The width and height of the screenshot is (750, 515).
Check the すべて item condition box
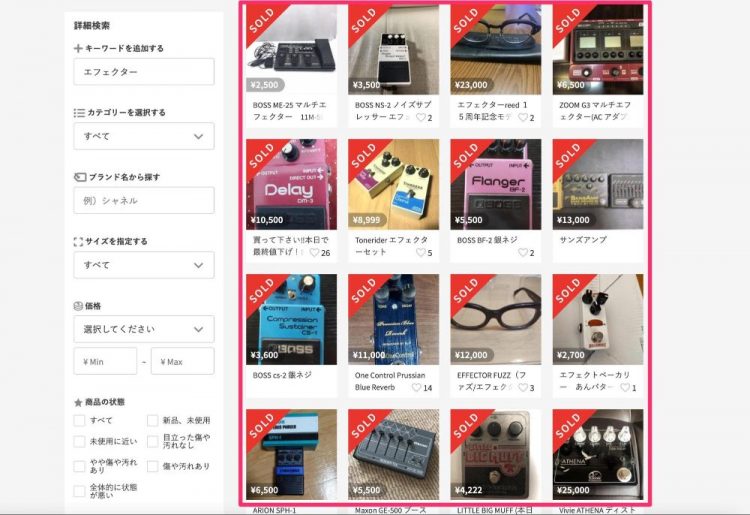pyautogui.click(x=80, y=421)
